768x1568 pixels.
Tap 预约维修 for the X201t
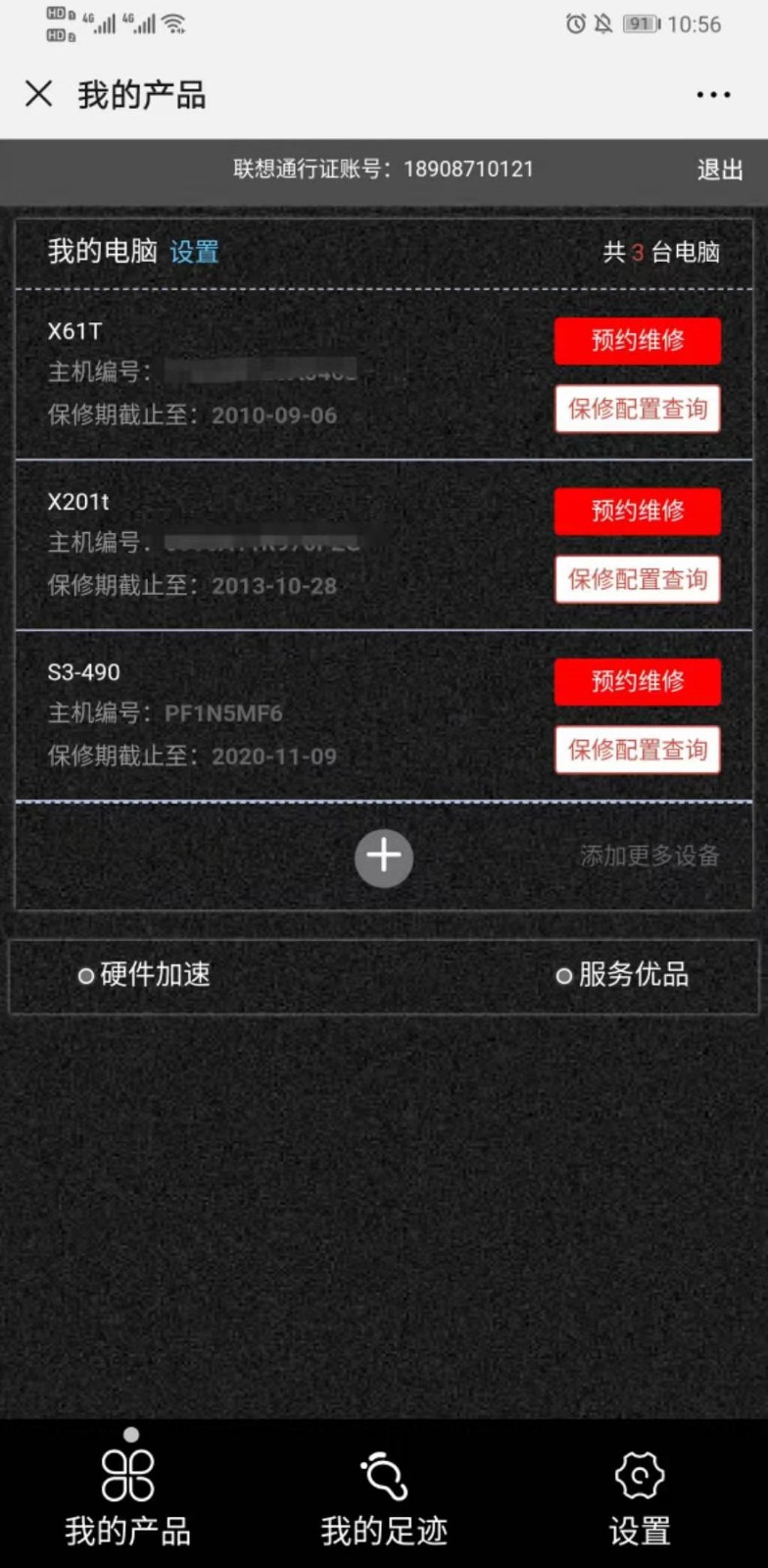coord(638,512)
